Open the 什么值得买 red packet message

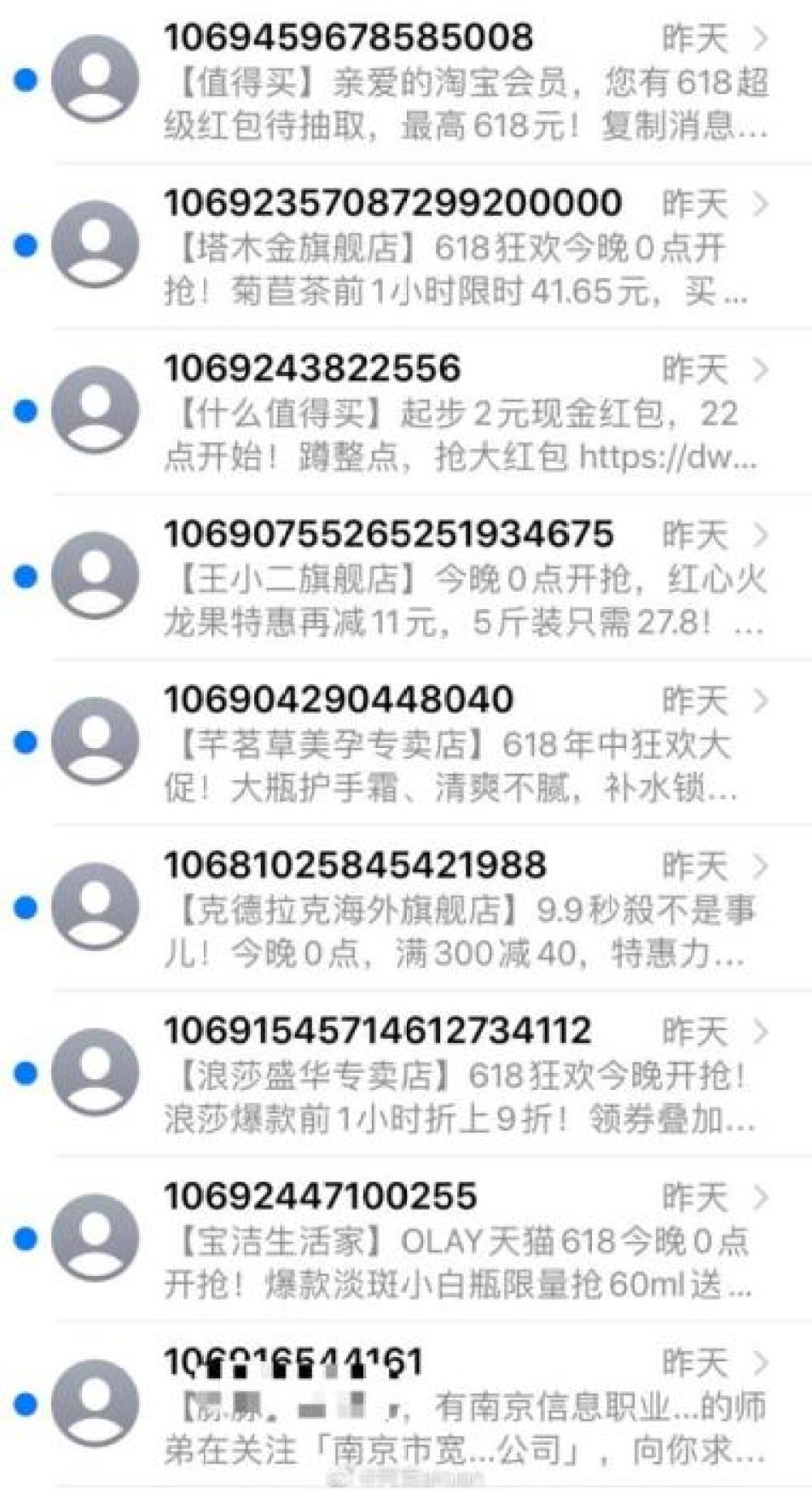463,413
